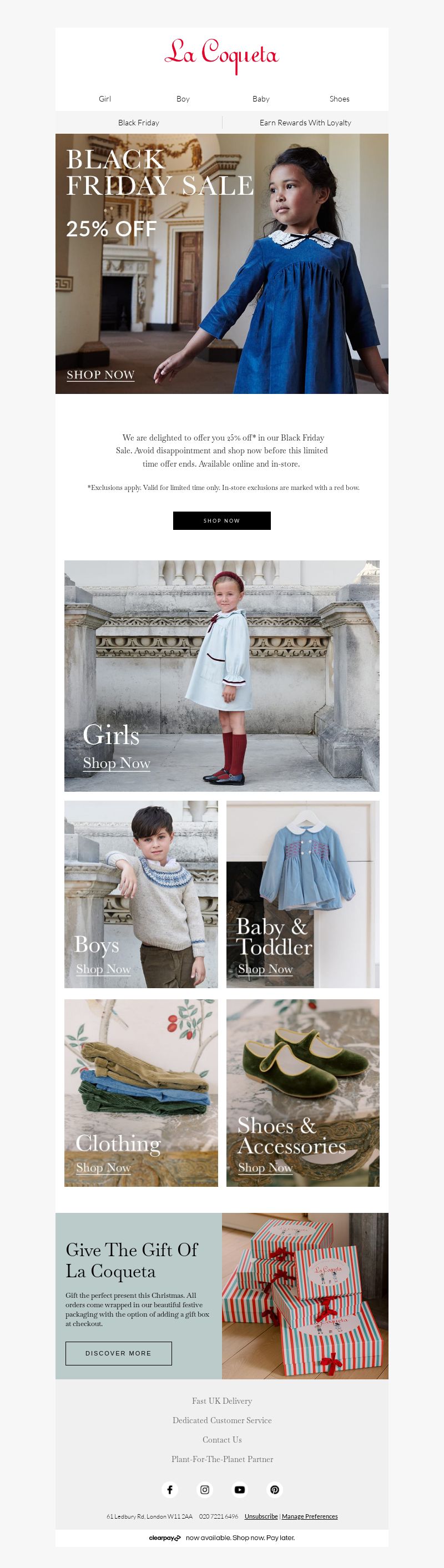Open the Instagram icon
Image resolution: width=444 pixels, height=1568 pixels.
pos(205,1489)
